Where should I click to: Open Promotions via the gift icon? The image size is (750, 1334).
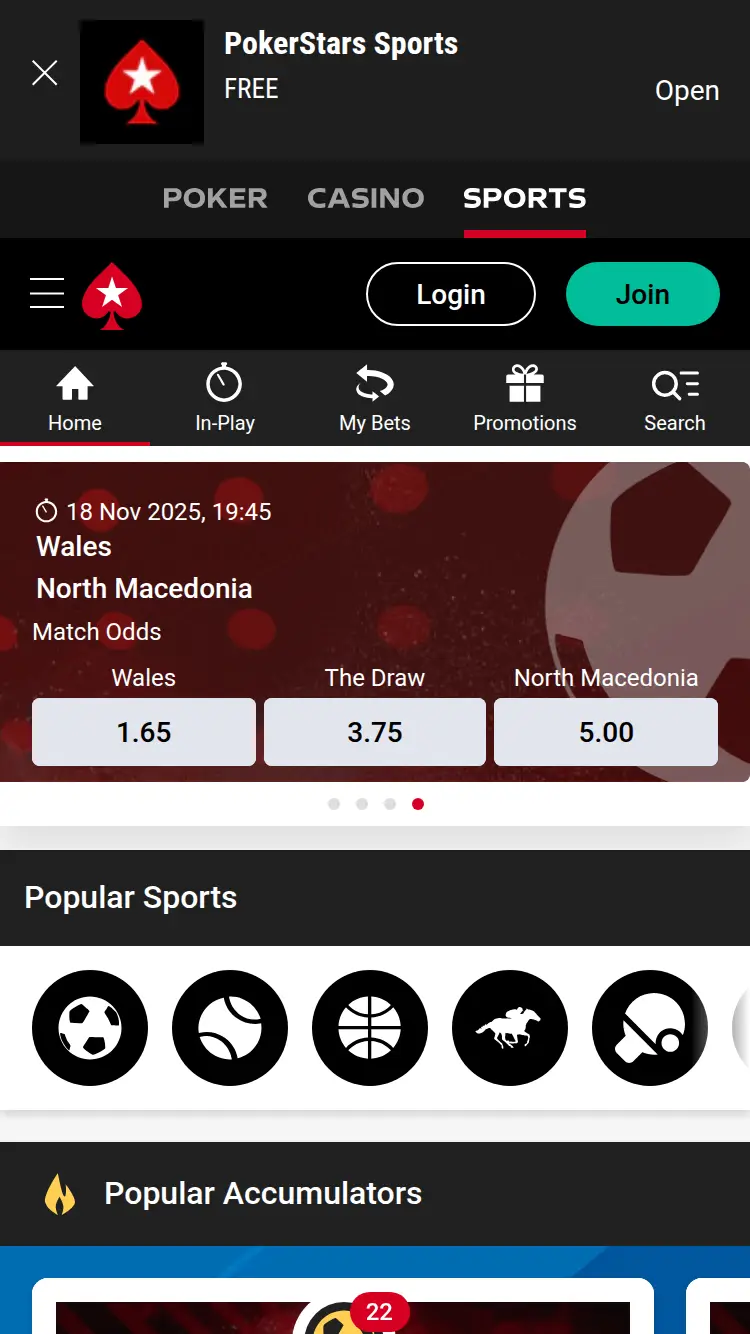[x=525, y=397]
